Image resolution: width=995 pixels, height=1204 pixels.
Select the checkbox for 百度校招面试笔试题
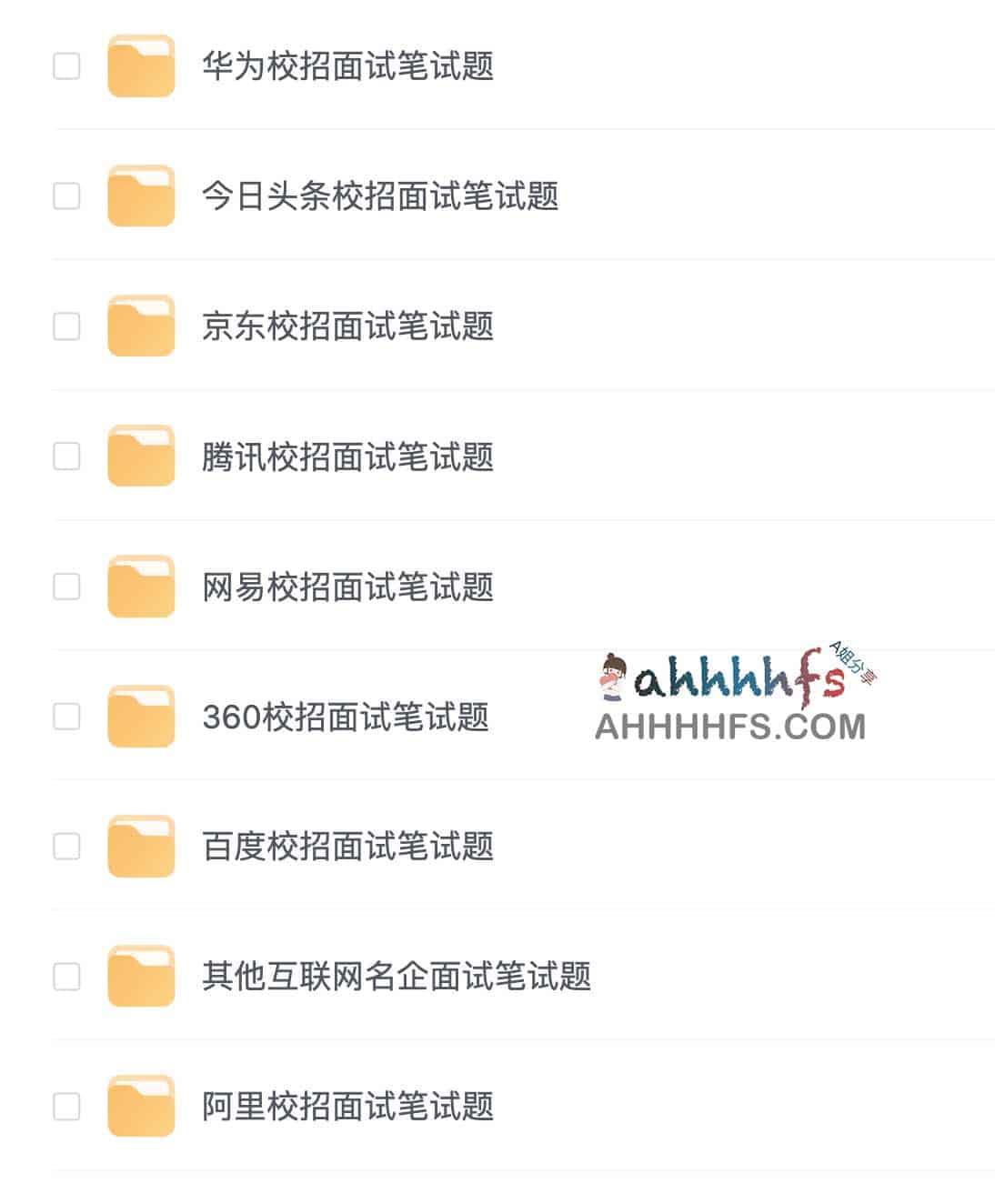[x=66, y=847]
